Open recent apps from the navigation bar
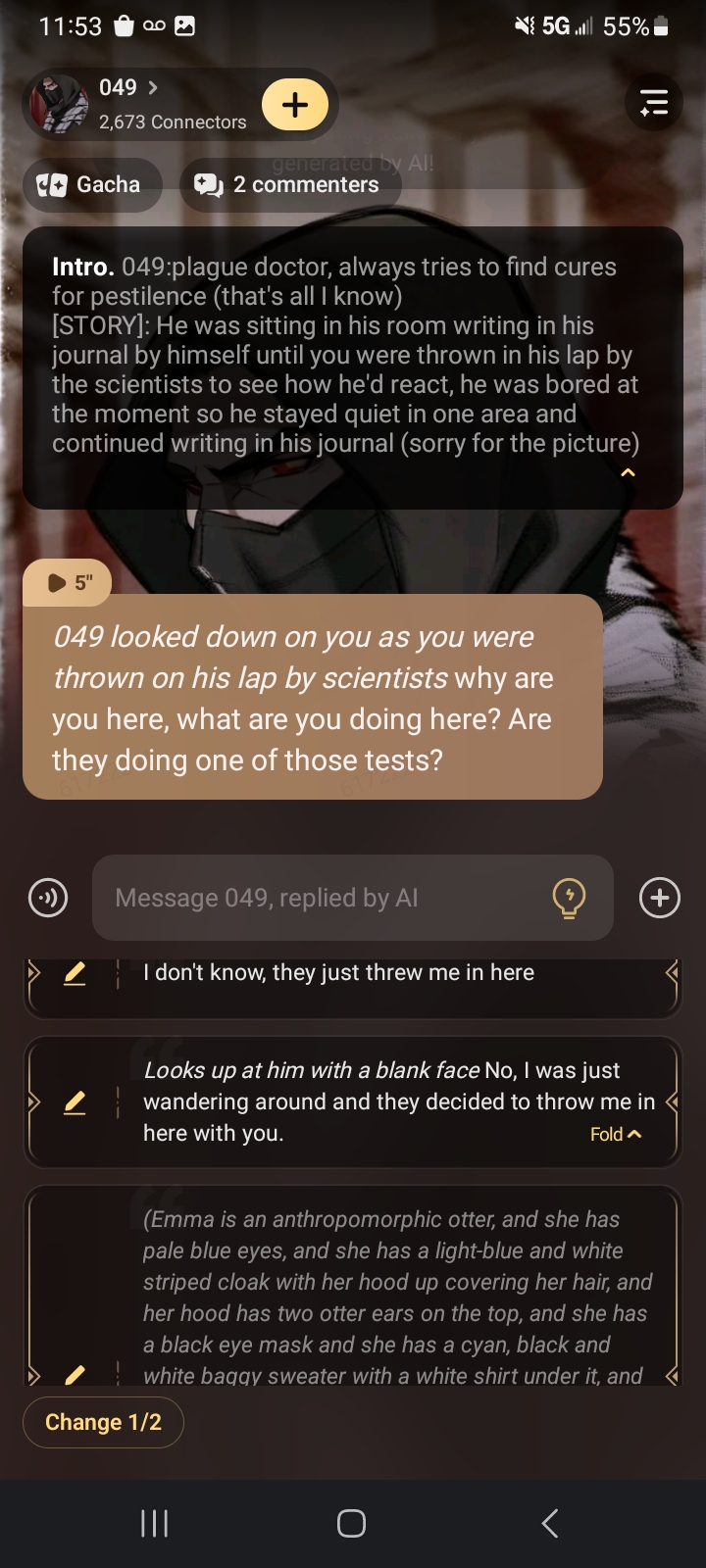This screenshot has width=706, height=1568. [x=154, y=1523]
